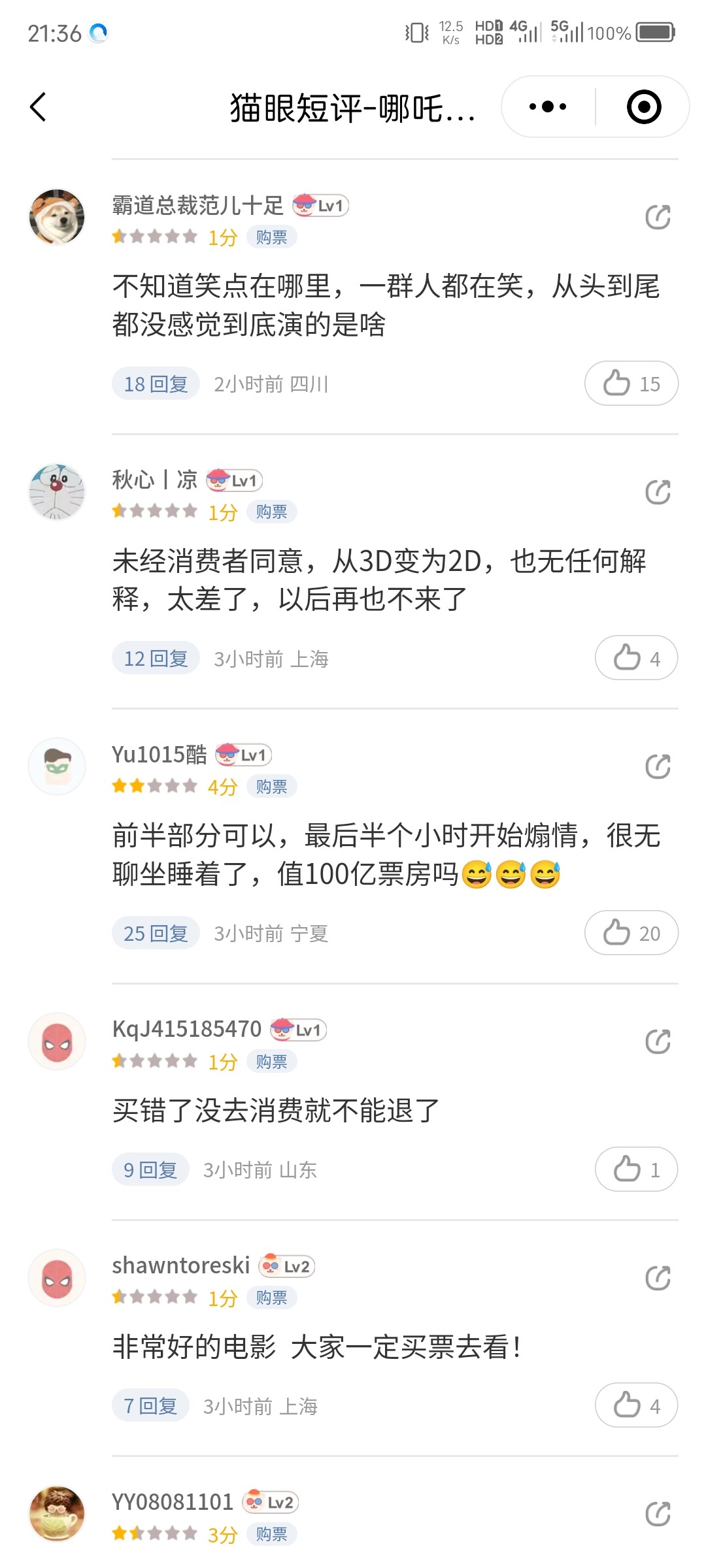The image size is (706, 1568).
Task: Like Yu1015酷's review with 20 likes
Action: point(631,933)
